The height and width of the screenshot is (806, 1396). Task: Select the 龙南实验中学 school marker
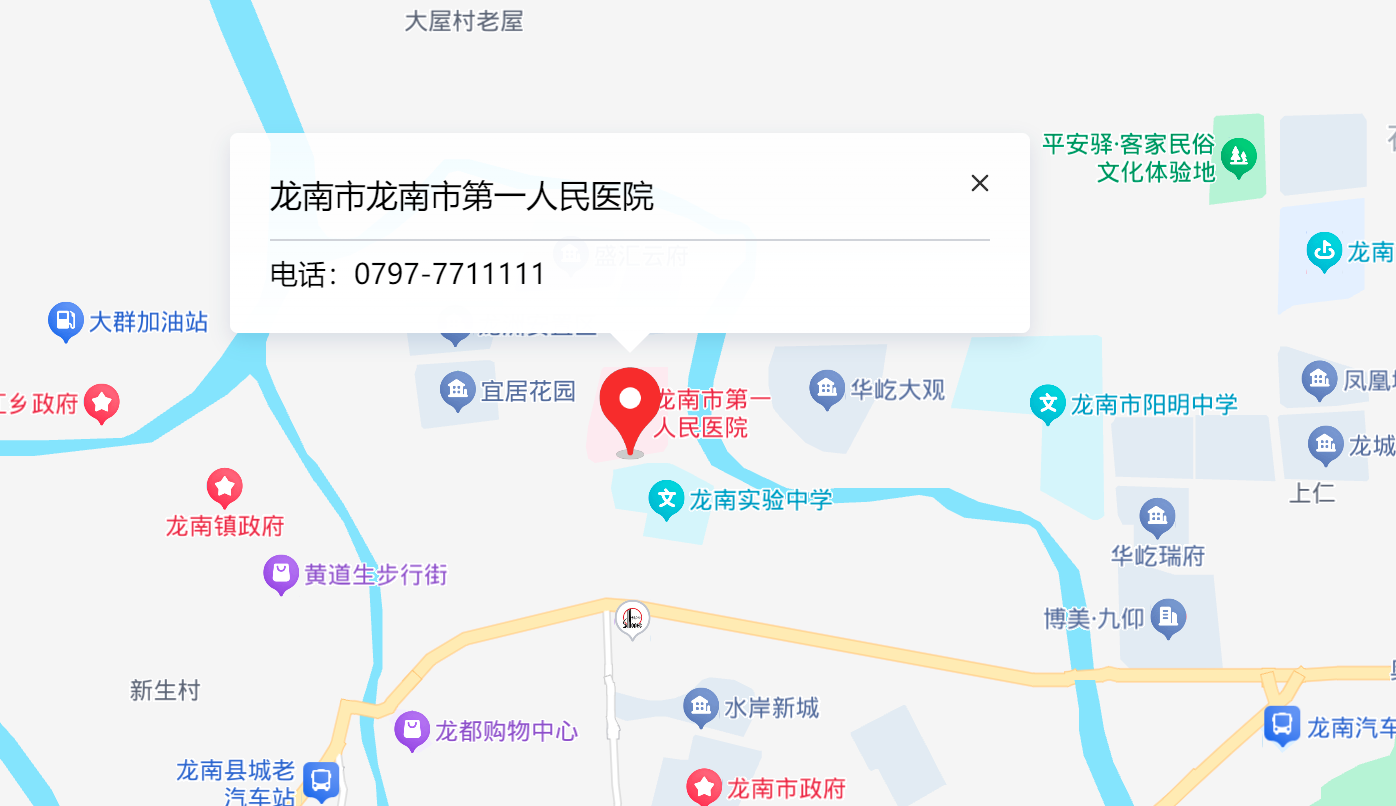[665, 499]
